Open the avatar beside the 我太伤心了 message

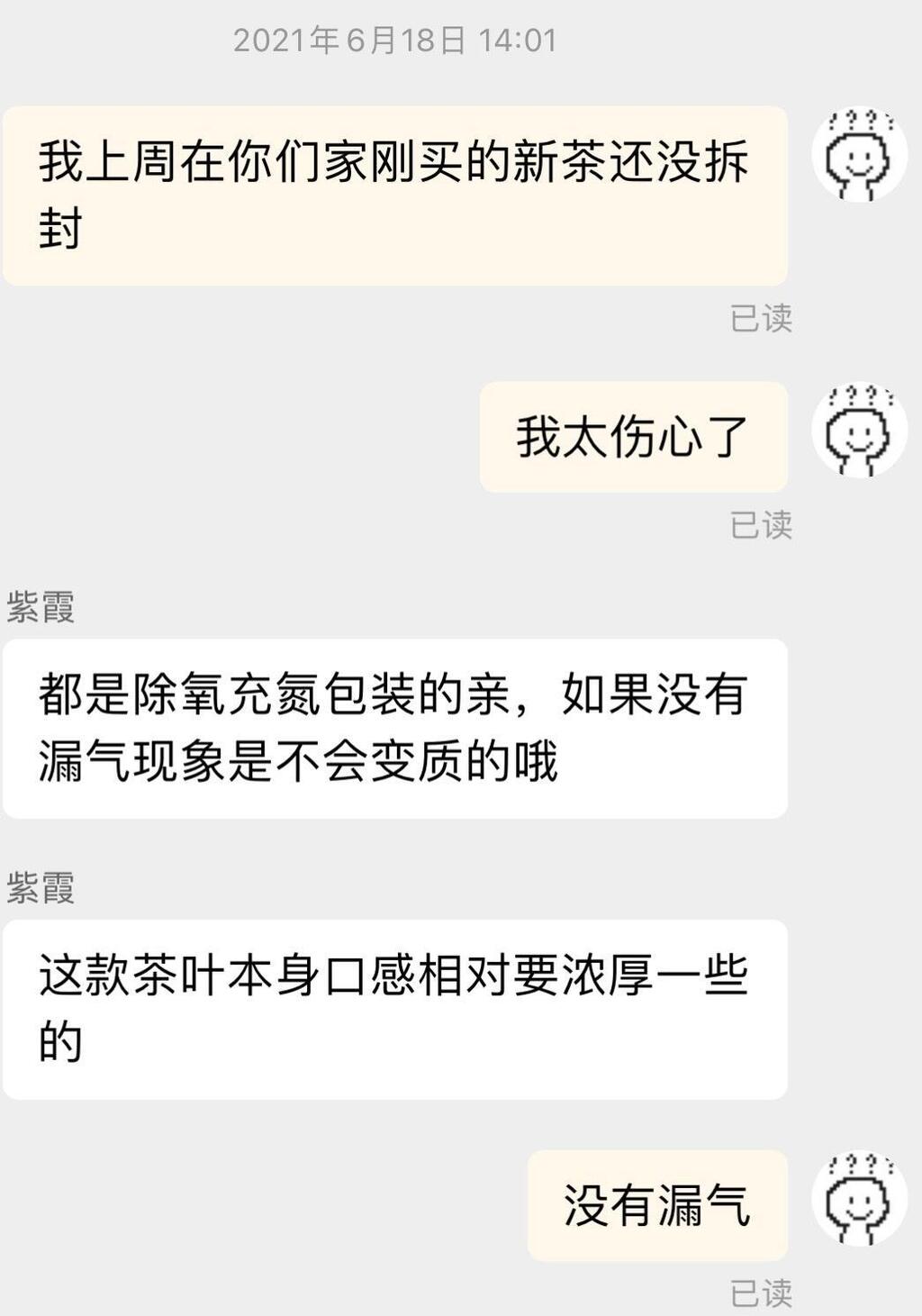(x=858, y=430)
